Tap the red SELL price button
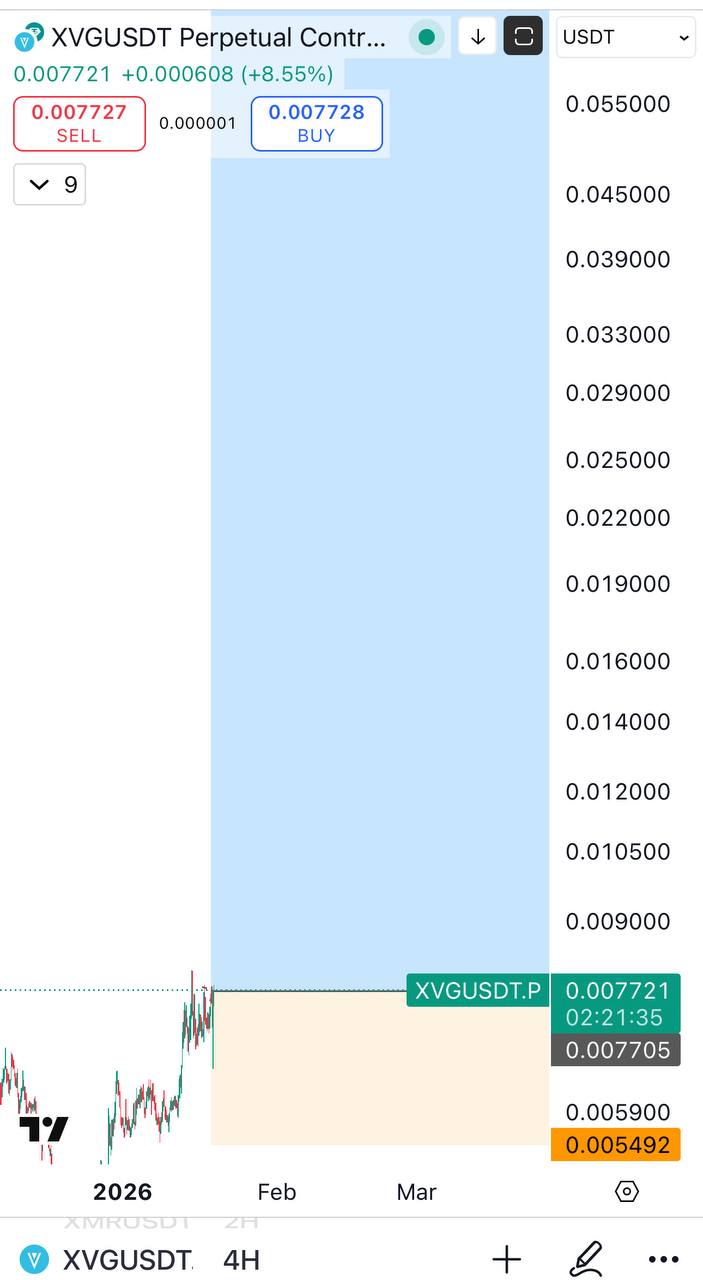The height and width of the screenshot is (1280, 703). coord(79,124)
